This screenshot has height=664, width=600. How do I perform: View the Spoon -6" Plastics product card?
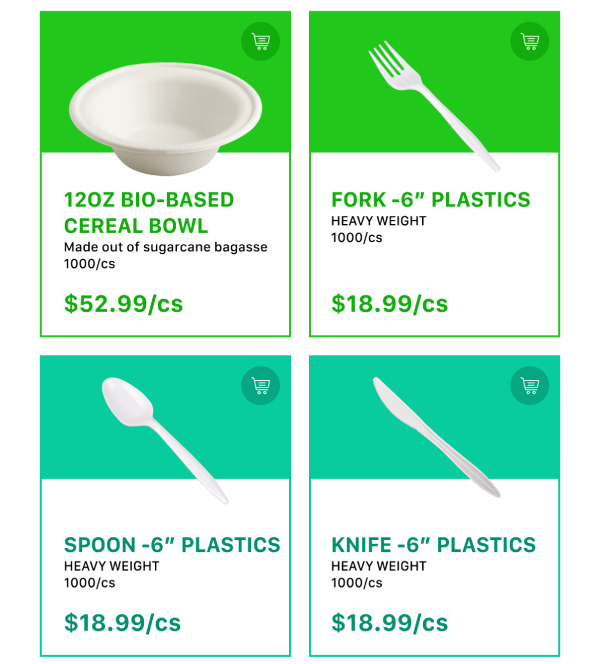coord(172,545)
